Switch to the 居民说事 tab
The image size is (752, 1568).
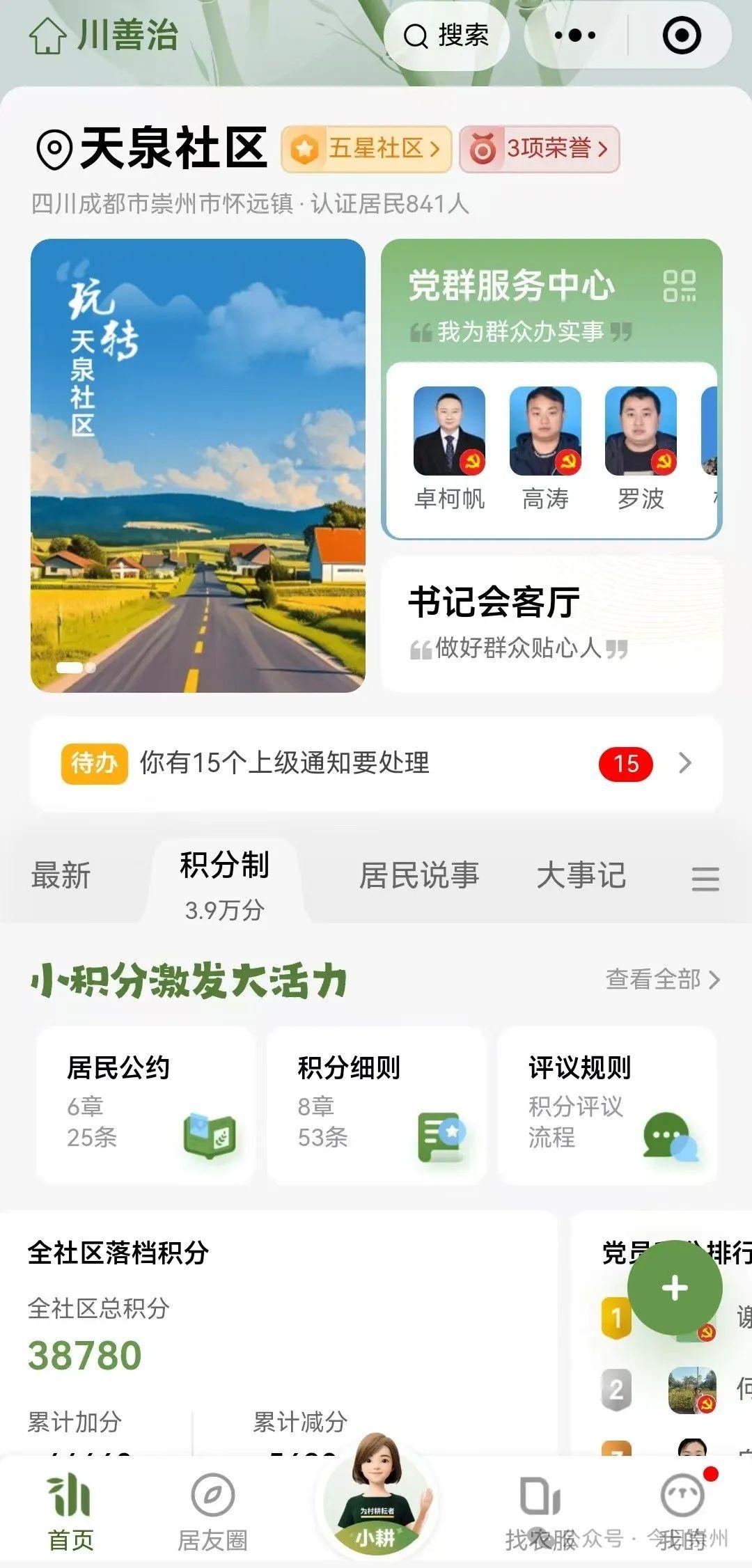[418, 875]
